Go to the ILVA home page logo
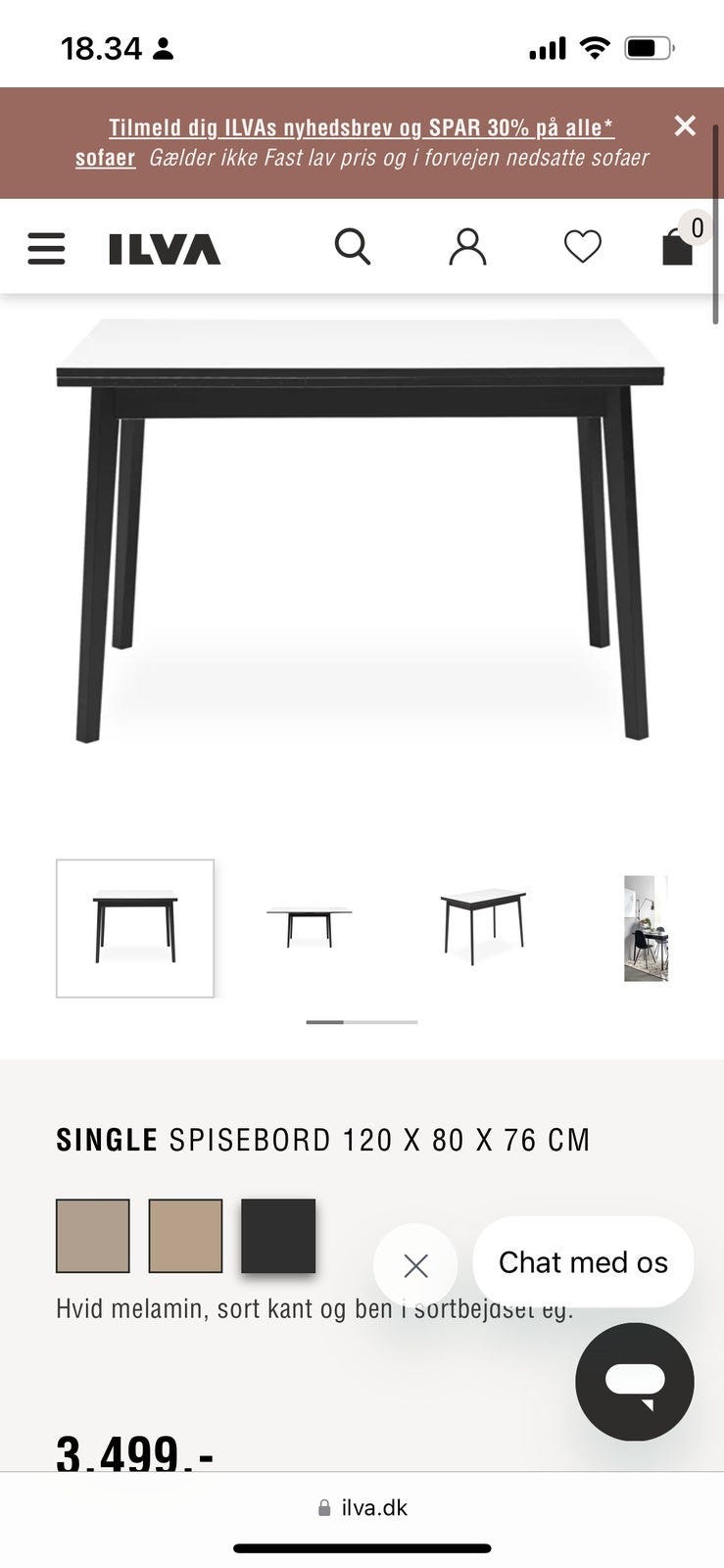This screenshot has height=1568, width=724. (x=165, y=249)
